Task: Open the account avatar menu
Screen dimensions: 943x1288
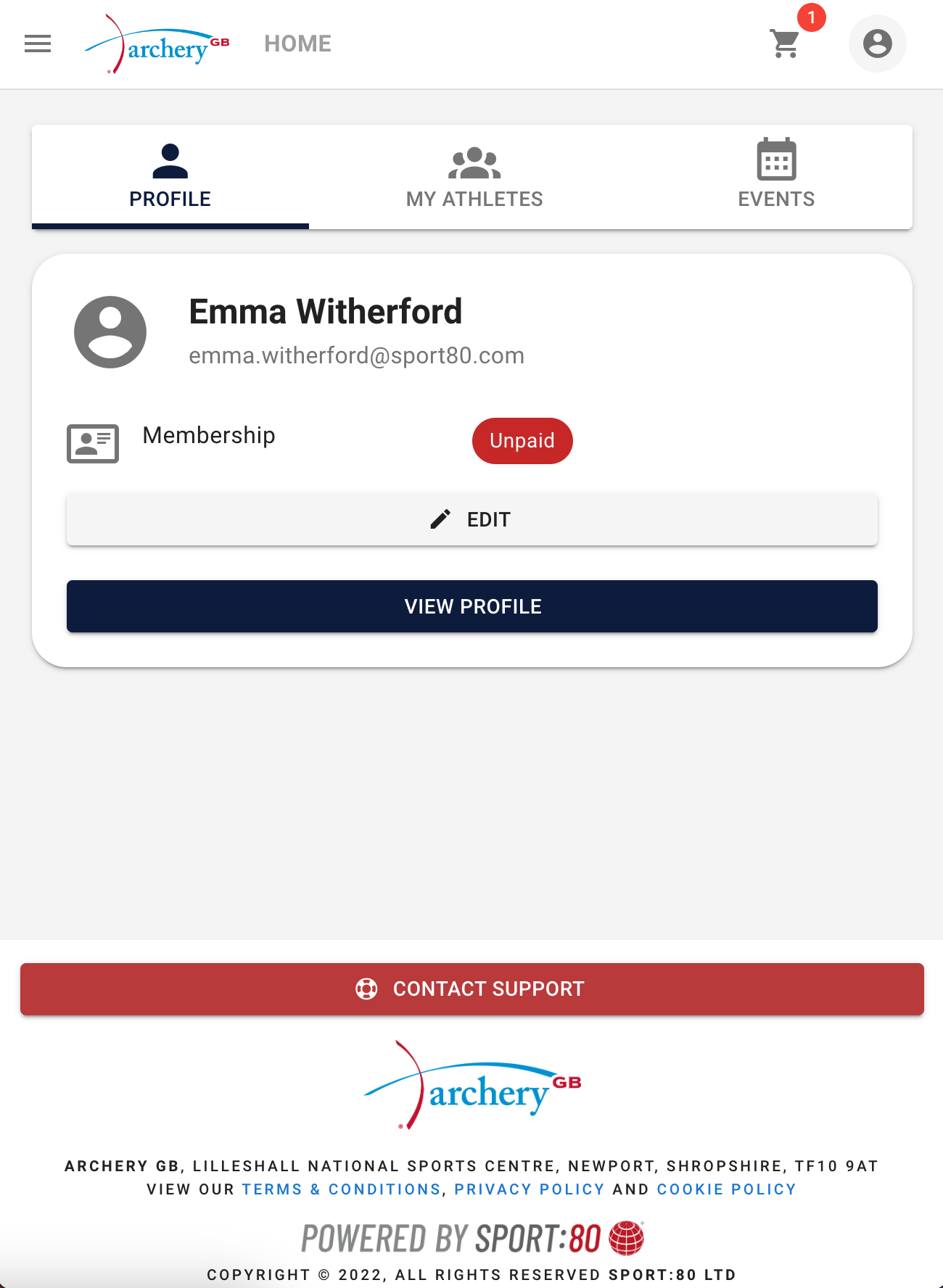Action: [x=877, y=44]
